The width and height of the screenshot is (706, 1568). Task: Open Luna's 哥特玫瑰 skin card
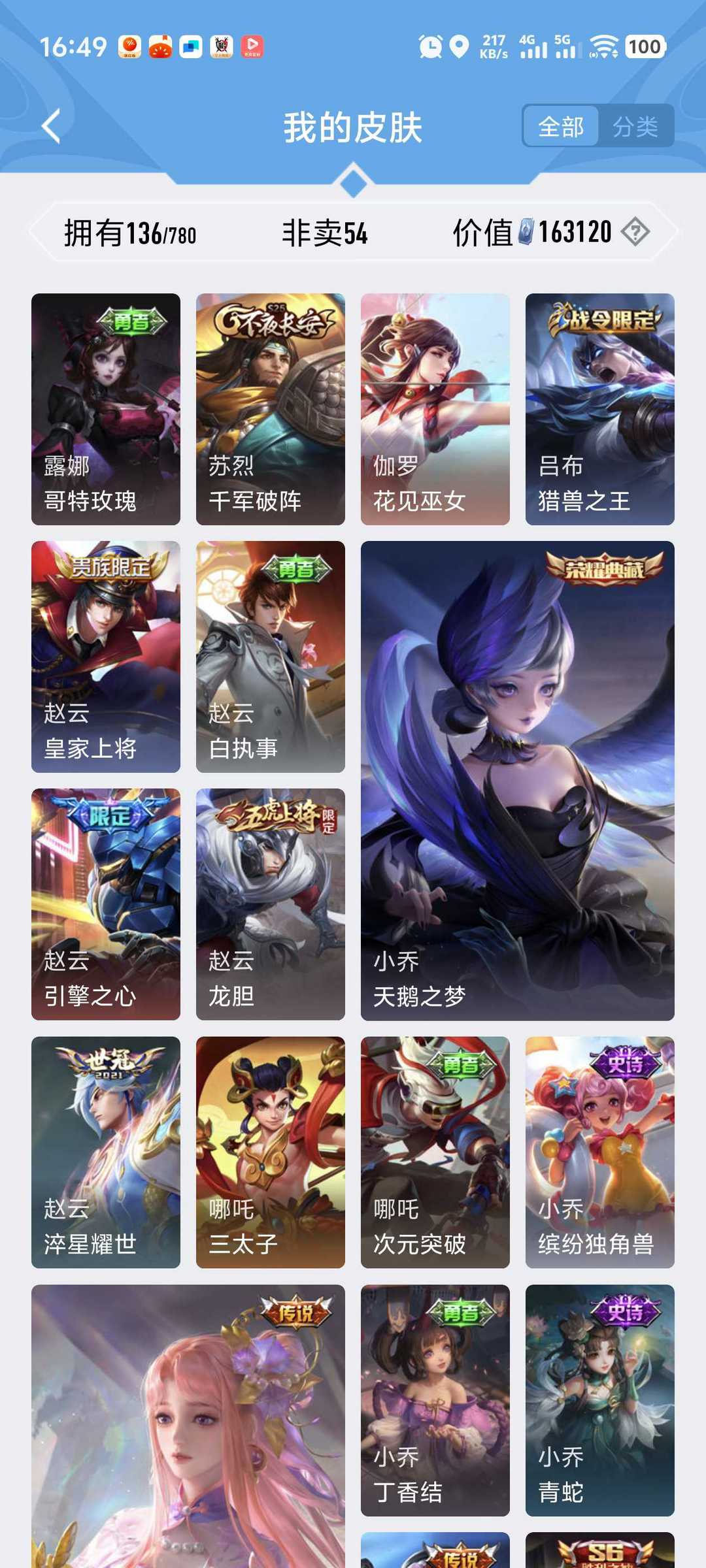coord(106,408)
